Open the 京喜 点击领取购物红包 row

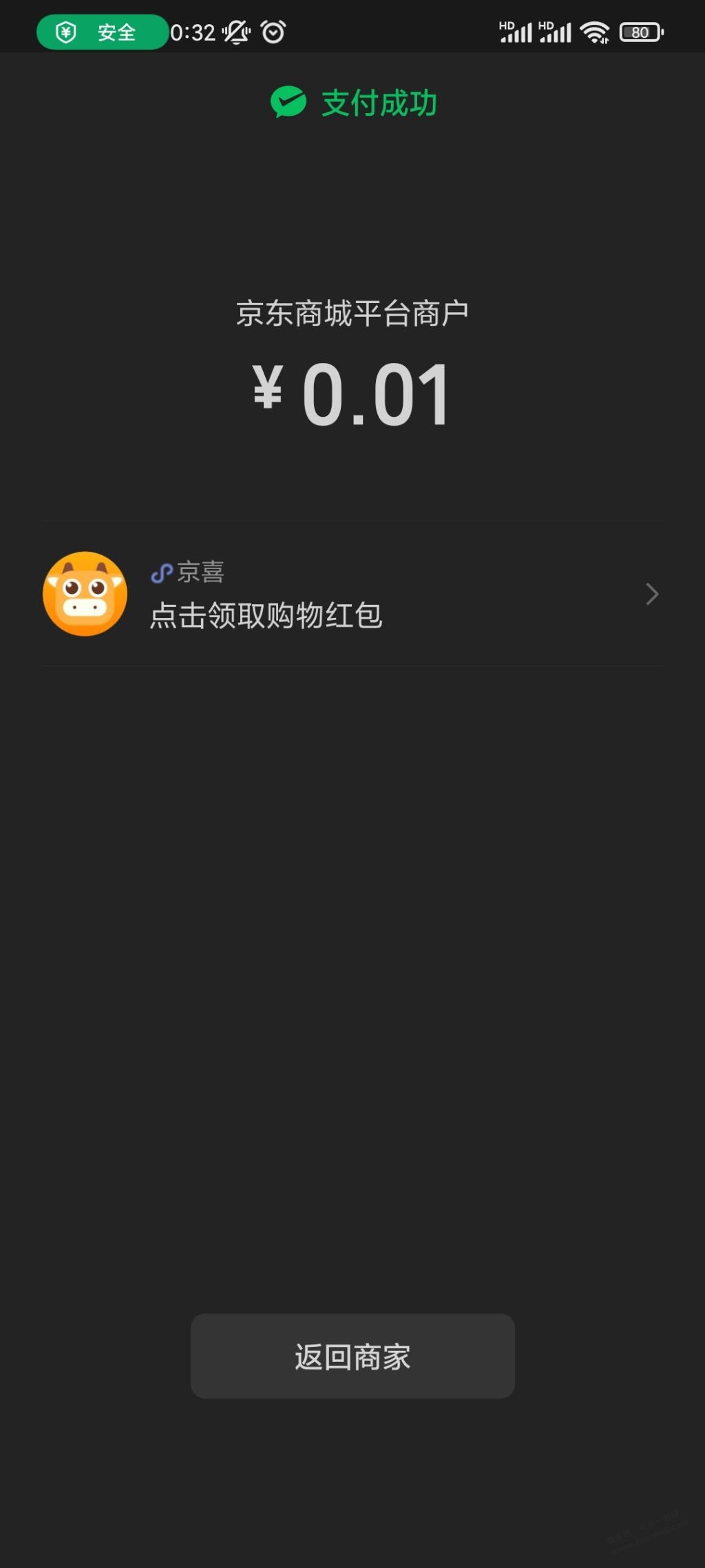point(352,594)
